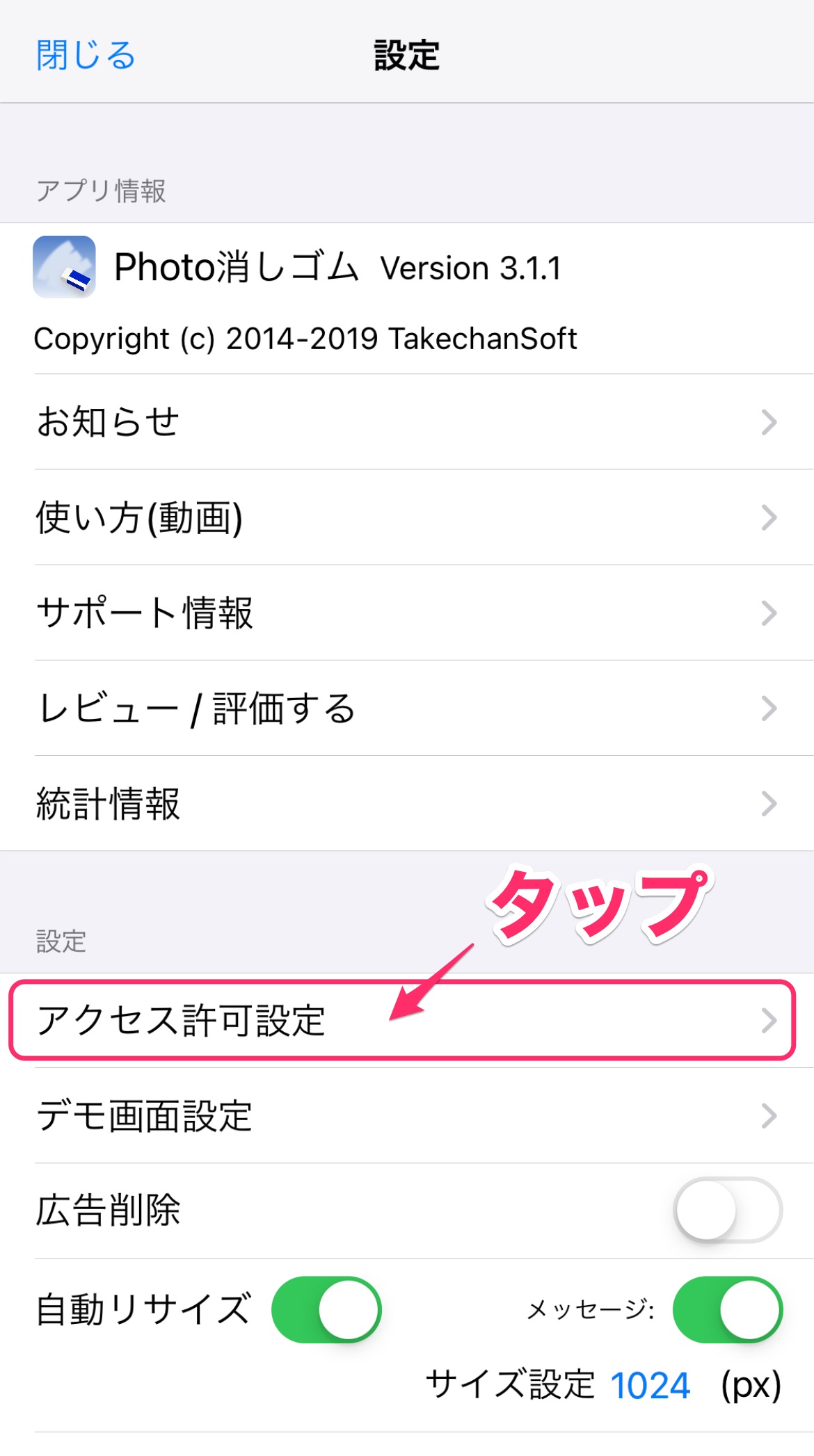Open アクセス許可設定
The width and height of the screenshot is (814, 1456).
[407, 1020]
